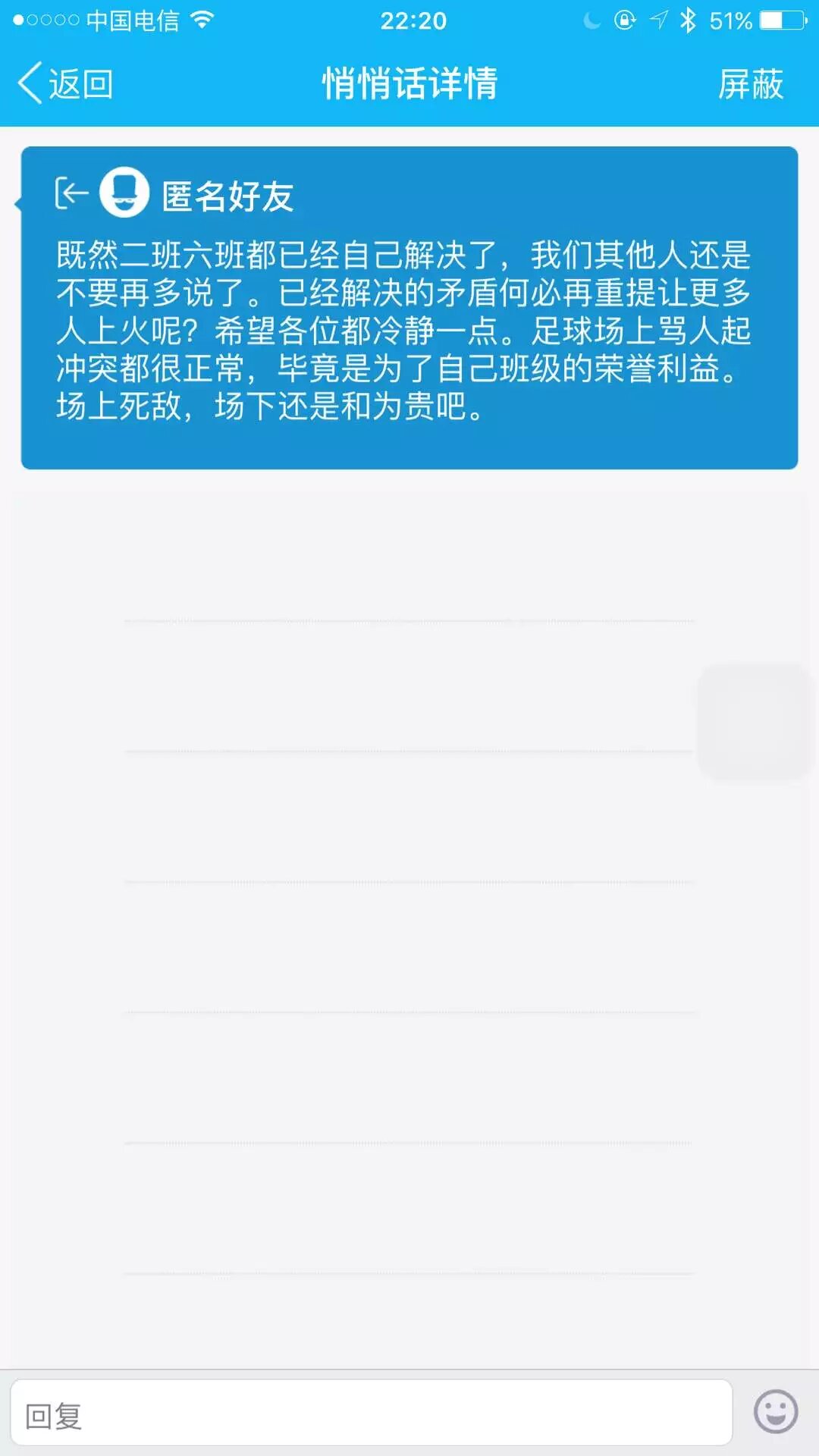Tap the anonymous friend avatar icon

[x=124, y=193]
